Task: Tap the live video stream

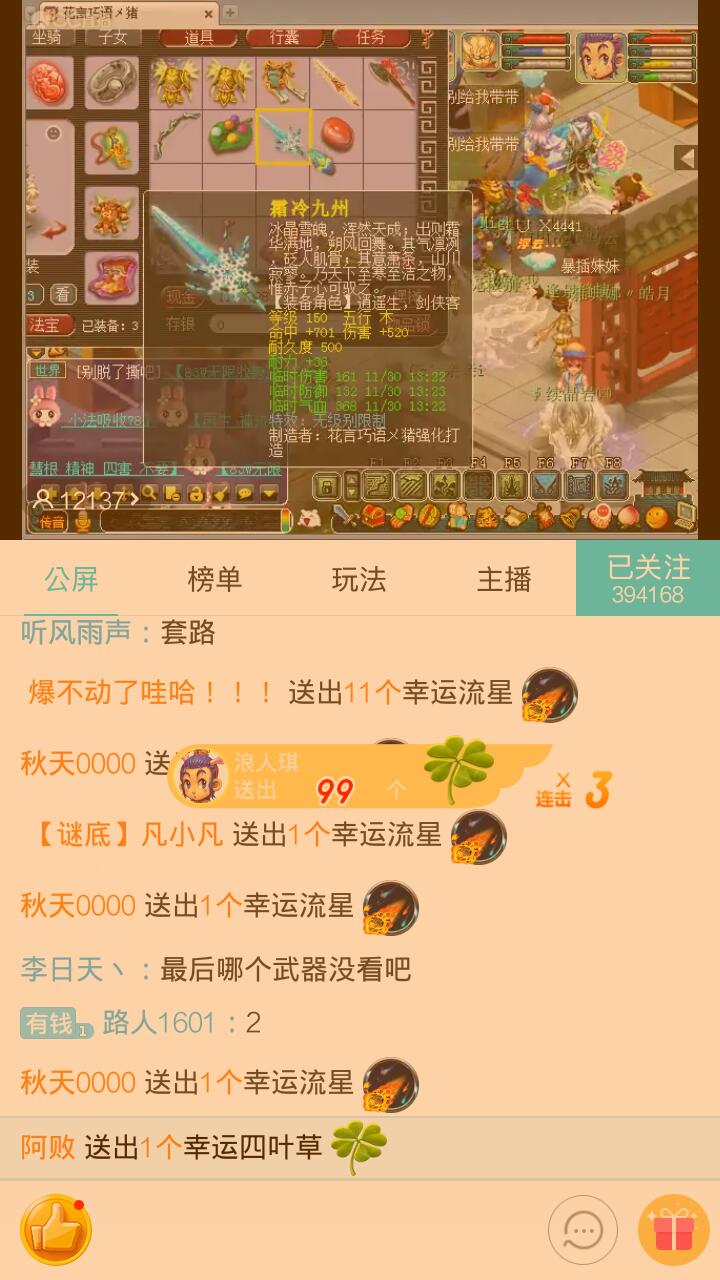Action: (360, 270)
